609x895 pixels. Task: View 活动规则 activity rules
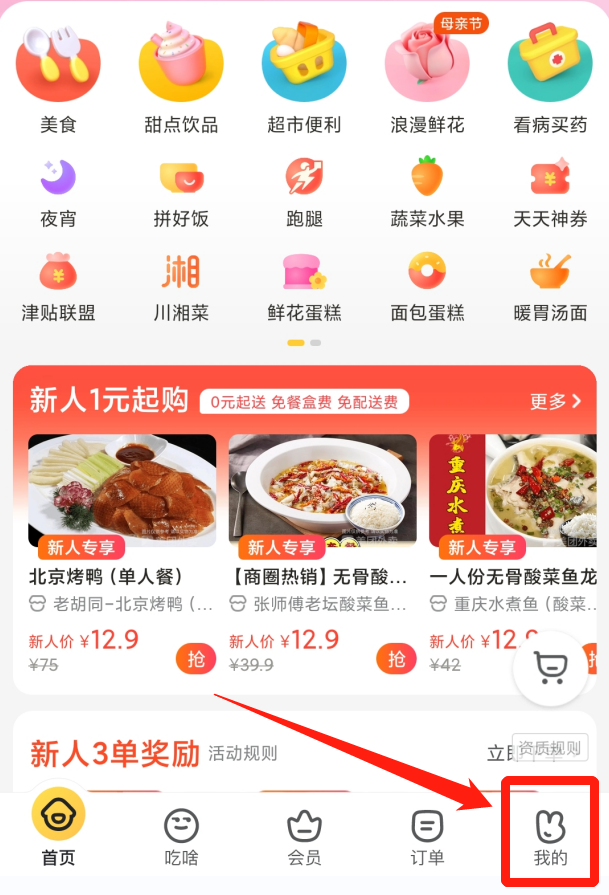pyautogui.click(x=243, y=754)
